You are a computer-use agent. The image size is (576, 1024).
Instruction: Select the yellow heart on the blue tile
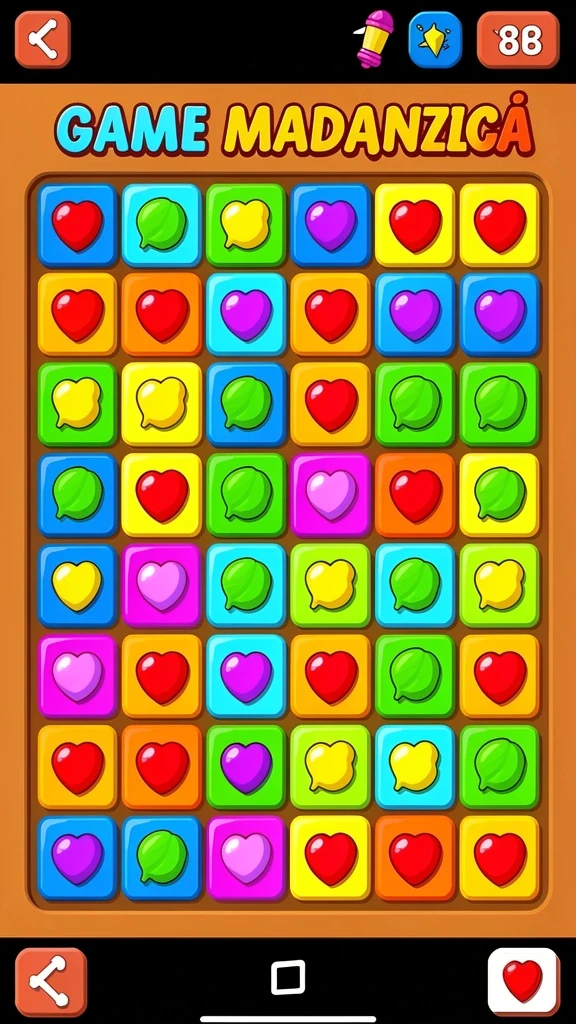click(x=77, y=585)
